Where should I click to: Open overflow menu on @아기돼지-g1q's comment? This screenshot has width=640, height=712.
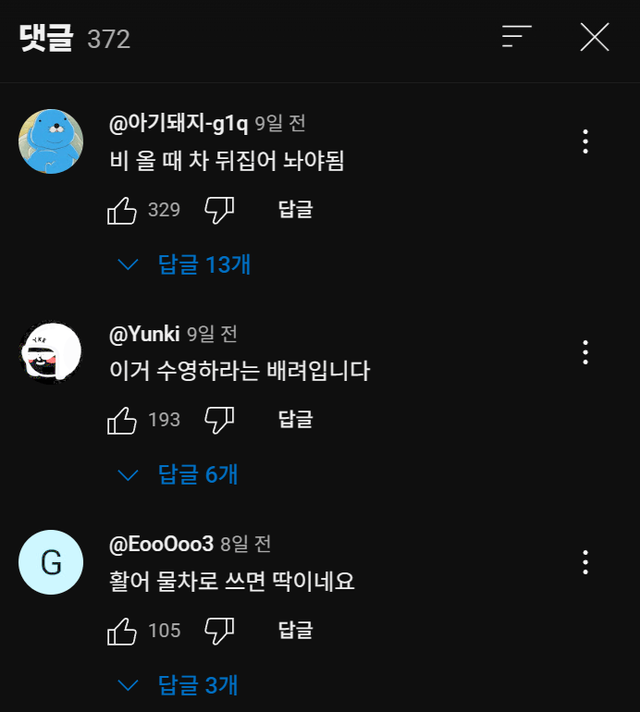[586, 141]
